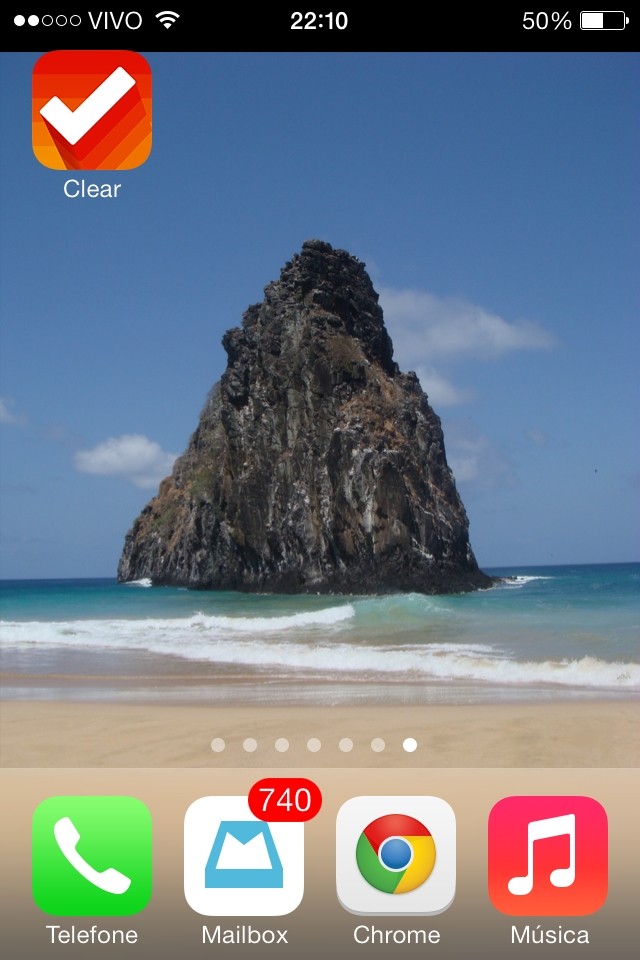
Task: Open the Música app
Action: (x=548, y=856)
